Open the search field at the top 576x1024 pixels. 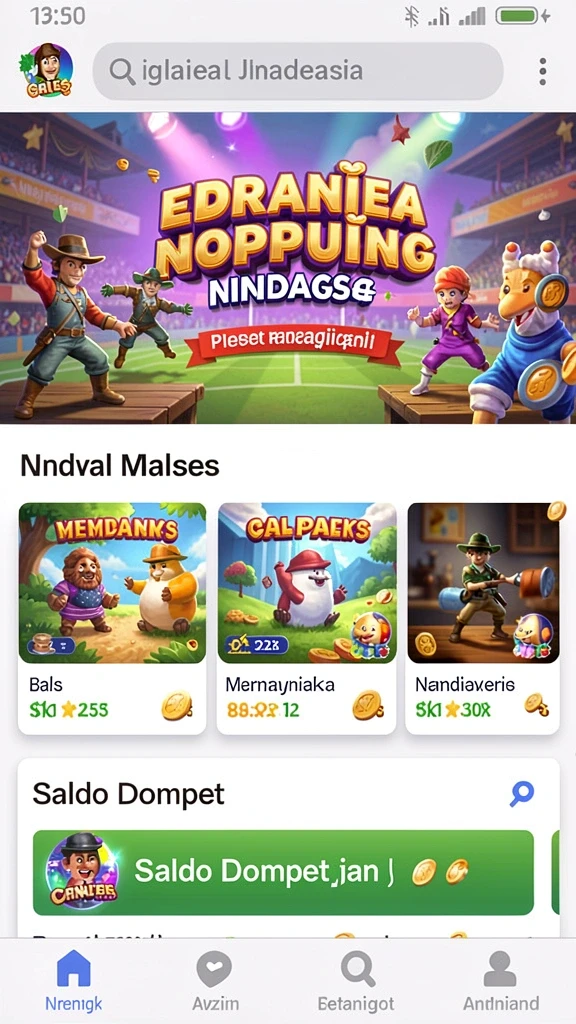click(x=298, y=71)
